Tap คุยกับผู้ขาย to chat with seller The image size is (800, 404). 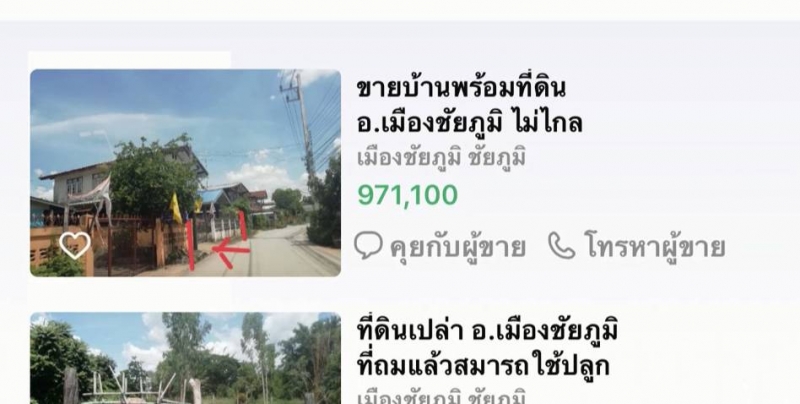click(440, 246)
